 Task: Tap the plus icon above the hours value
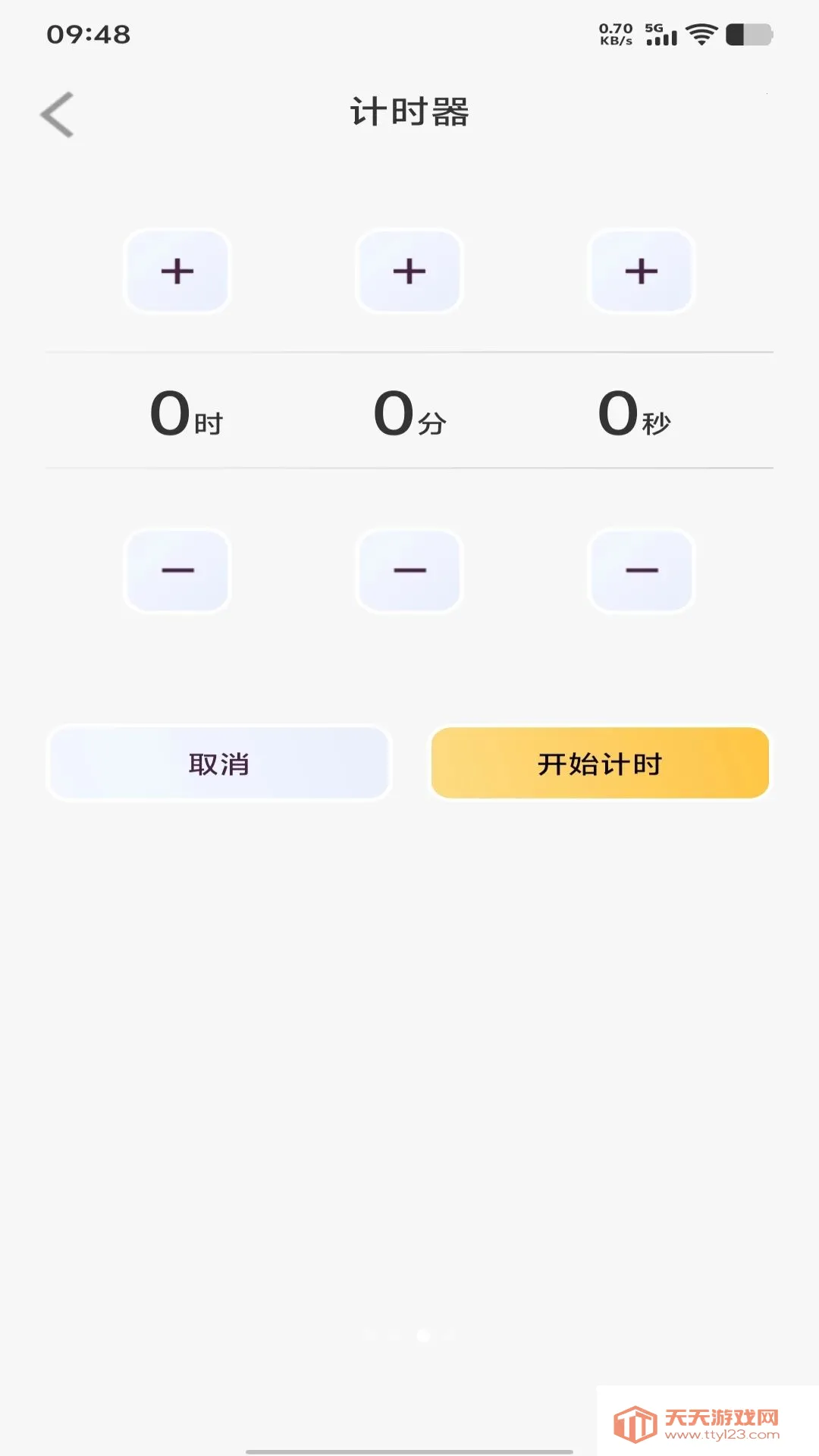[x=177, y=271]
